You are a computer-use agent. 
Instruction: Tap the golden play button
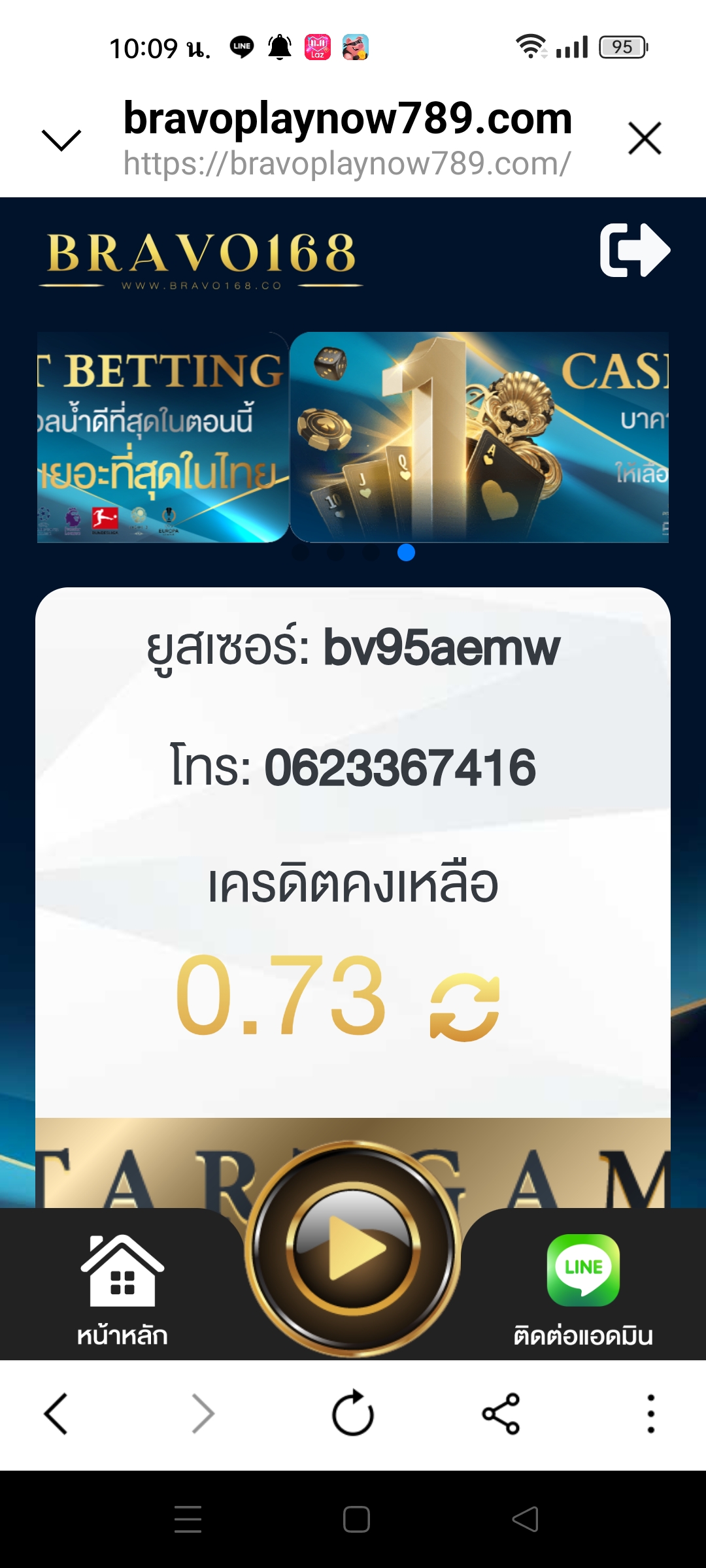[353, 1248]
